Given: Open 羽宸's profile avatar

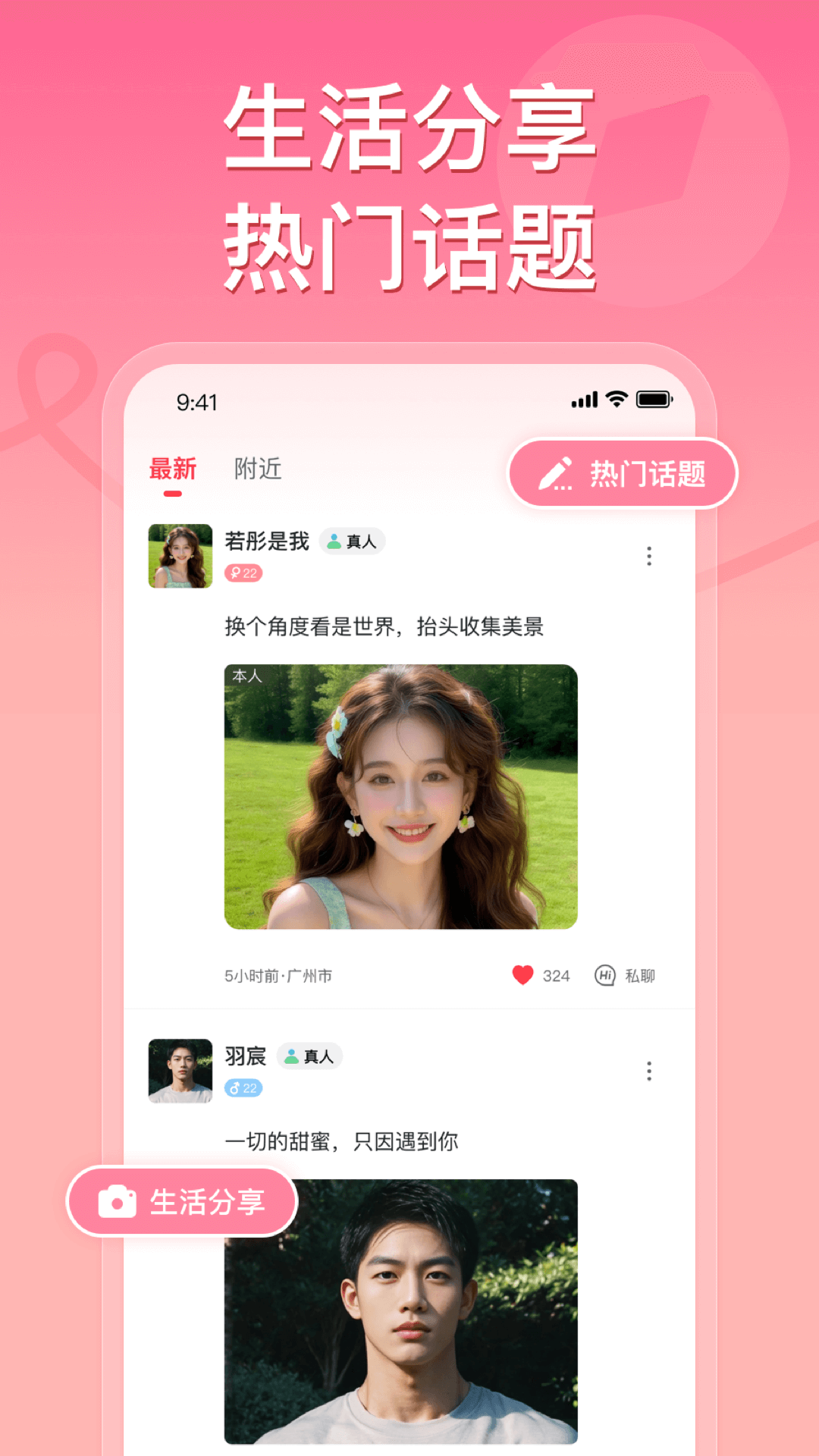Looking at the screenshot, I should pyautogui.click(x=180, y=1072).
